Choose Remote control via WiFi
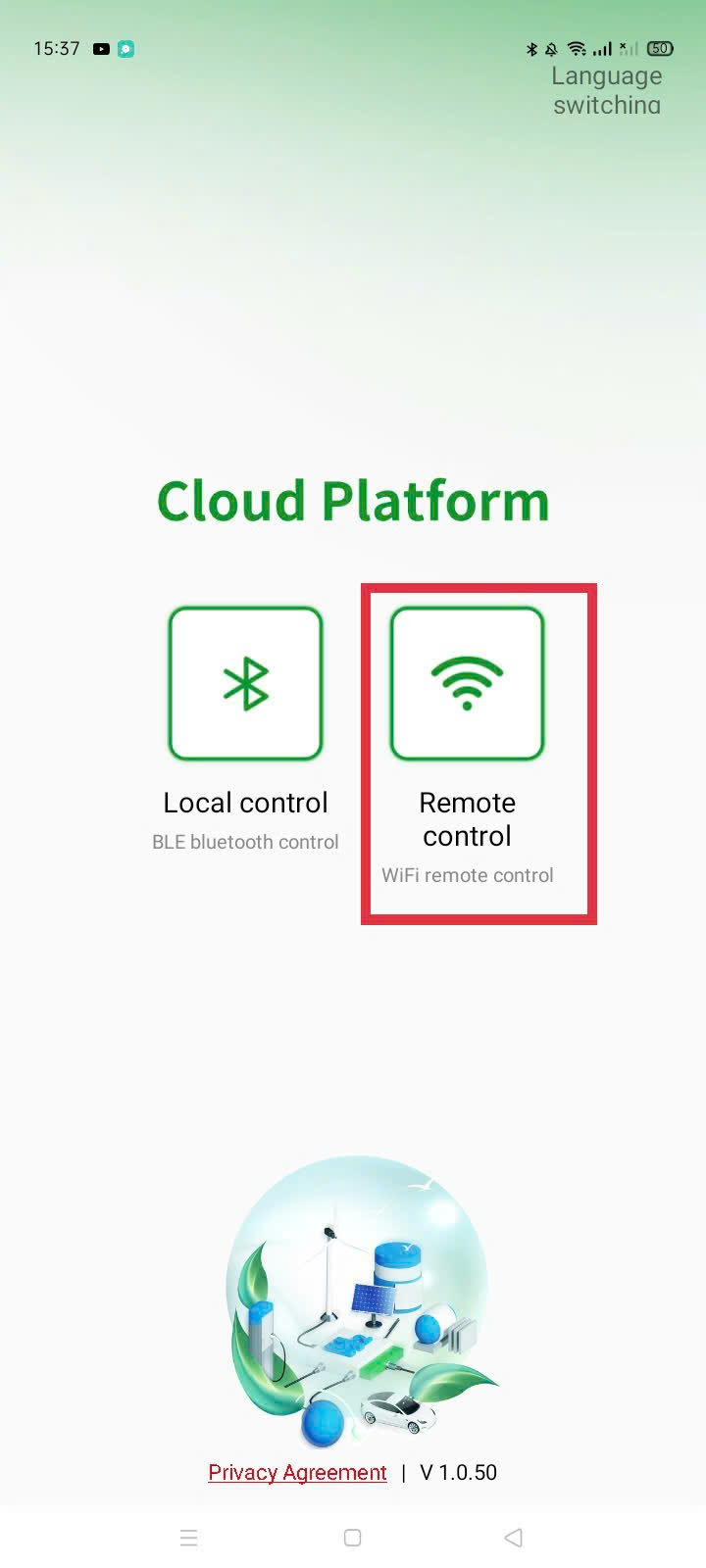Screen dimensions: 706x1568 tap(467, 684)
